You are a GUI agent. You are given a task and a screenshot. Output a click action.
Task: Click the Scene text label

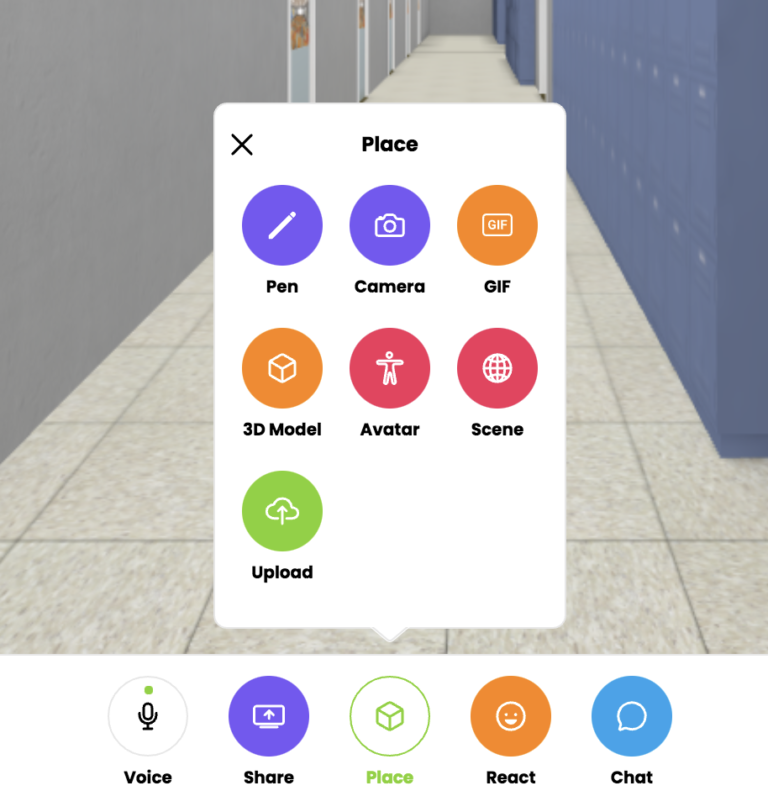pyautogui.click(x=497, y=429)
